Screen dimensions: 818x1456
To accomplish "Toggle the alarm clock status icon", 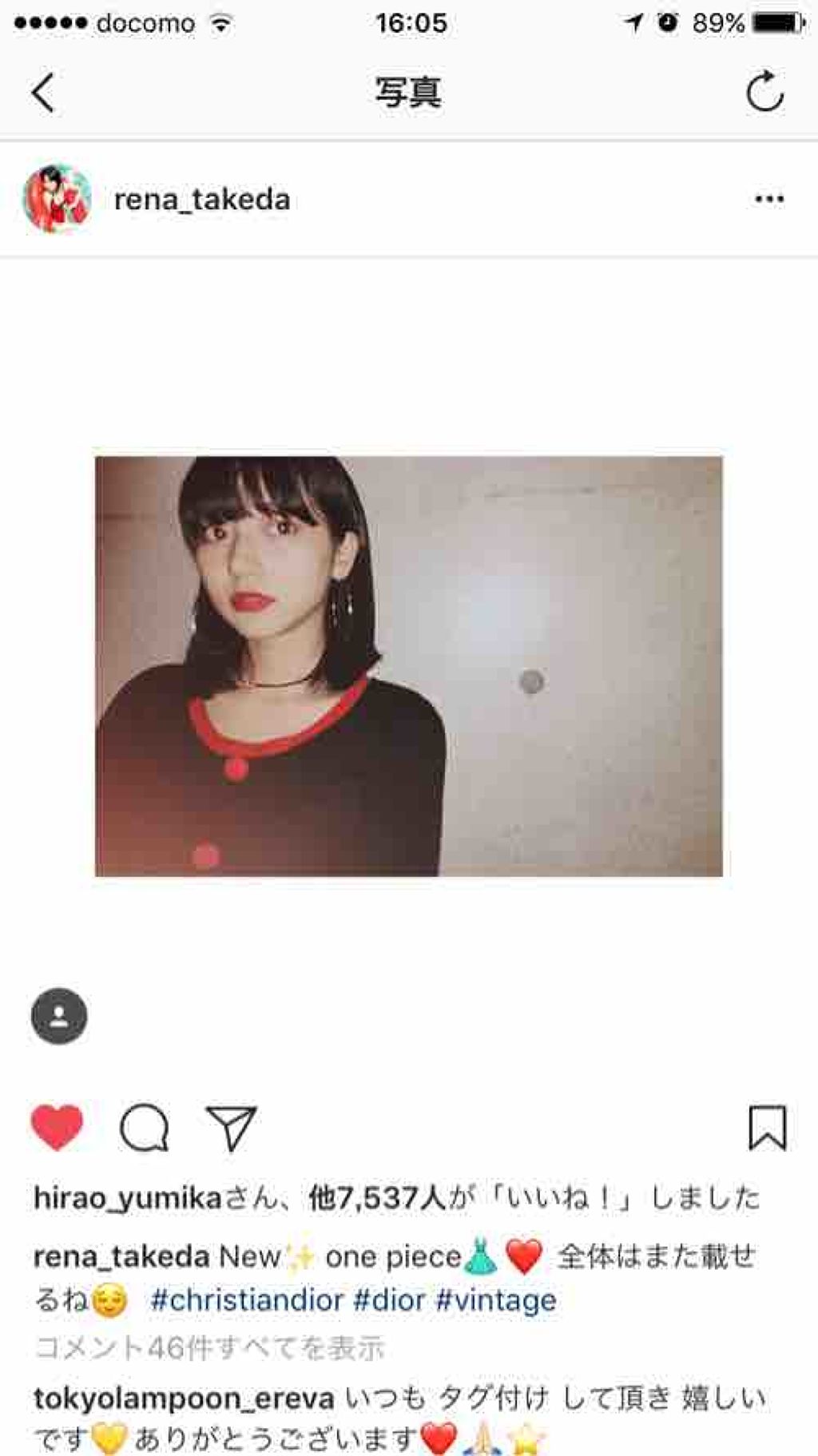I will tap(668, 22).
